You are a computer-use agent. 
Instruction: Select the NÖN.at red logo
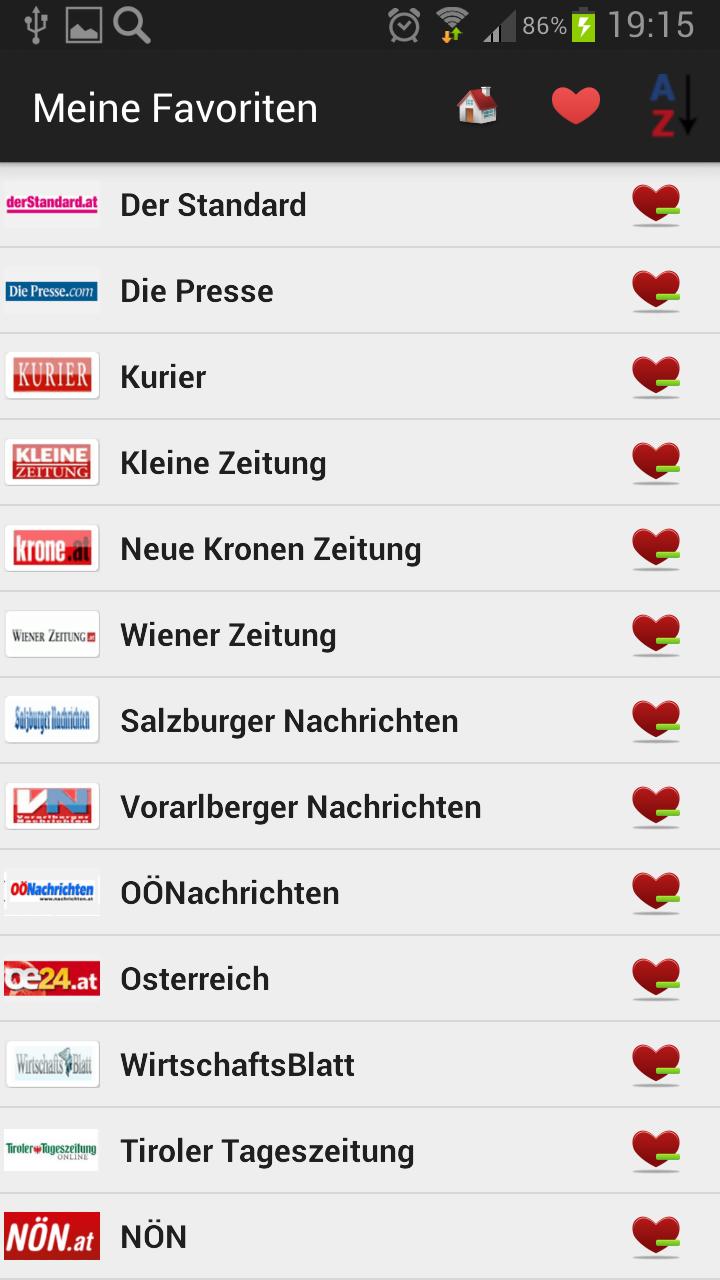pos(51,1236)
